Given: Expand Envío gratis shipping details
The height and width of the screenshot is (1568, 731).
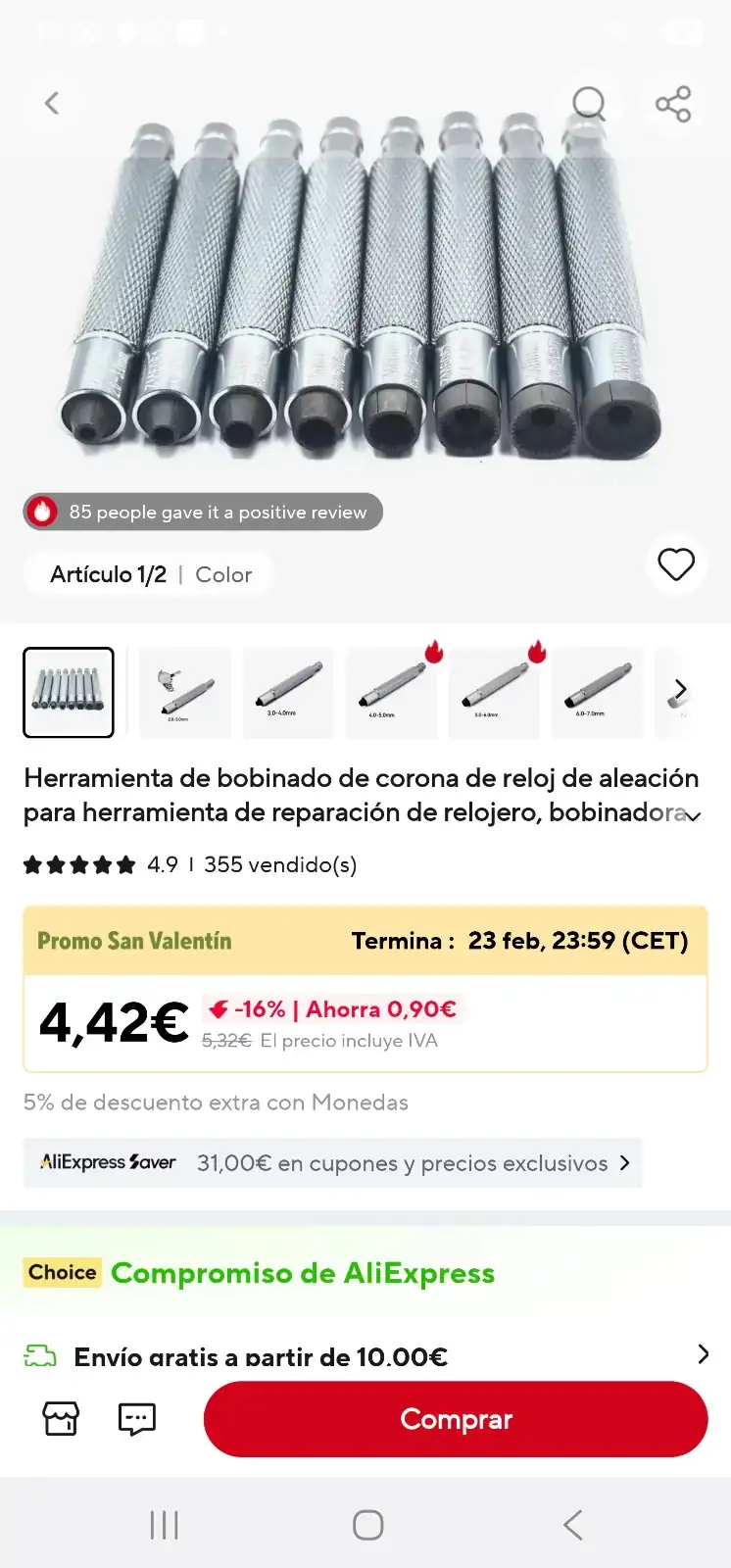Looking at the screenshot, I should pyautogui.click(x=703, y=1354).
